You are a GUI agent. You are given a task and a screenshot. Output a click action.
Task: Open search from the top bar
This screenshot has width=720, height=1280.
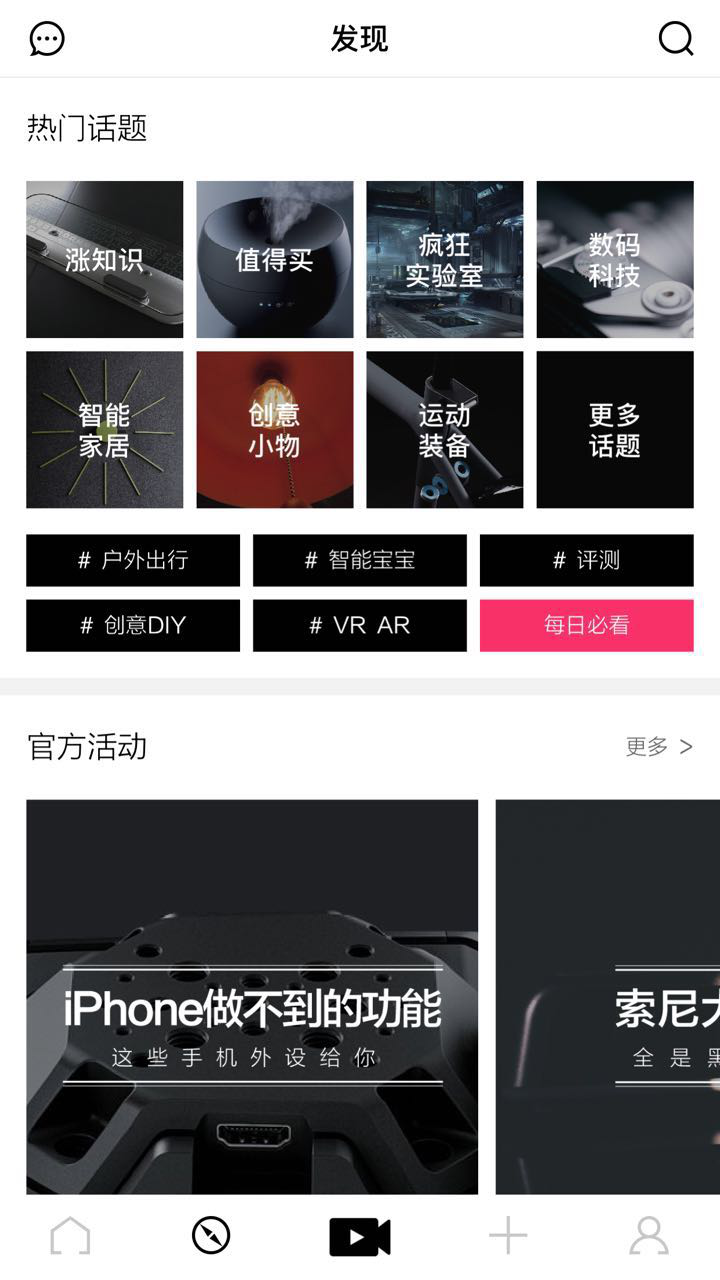click(678, 40)
